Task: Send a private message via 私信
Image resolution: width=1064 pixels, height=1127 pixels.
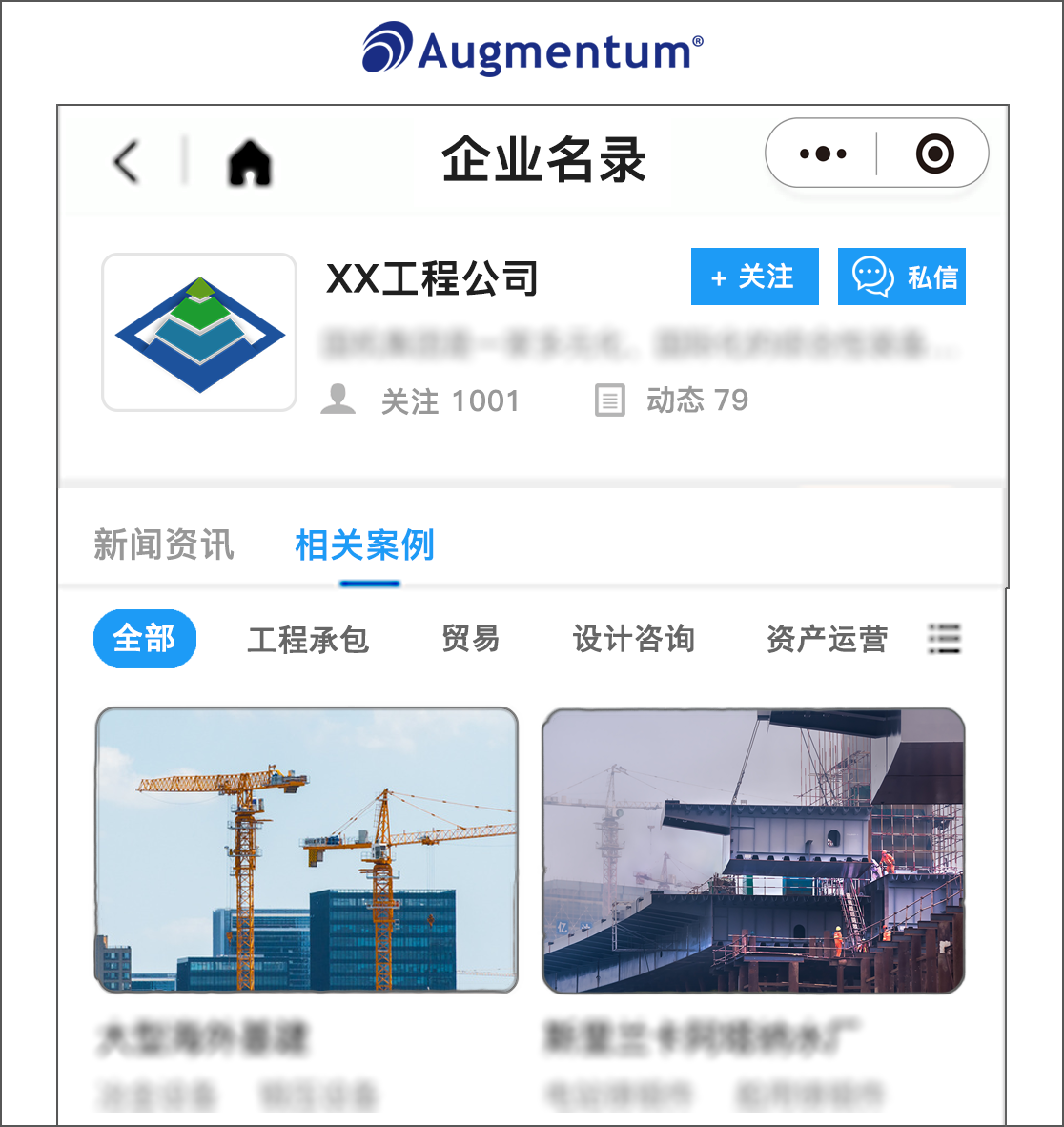Action: click(x=902, y=277)
